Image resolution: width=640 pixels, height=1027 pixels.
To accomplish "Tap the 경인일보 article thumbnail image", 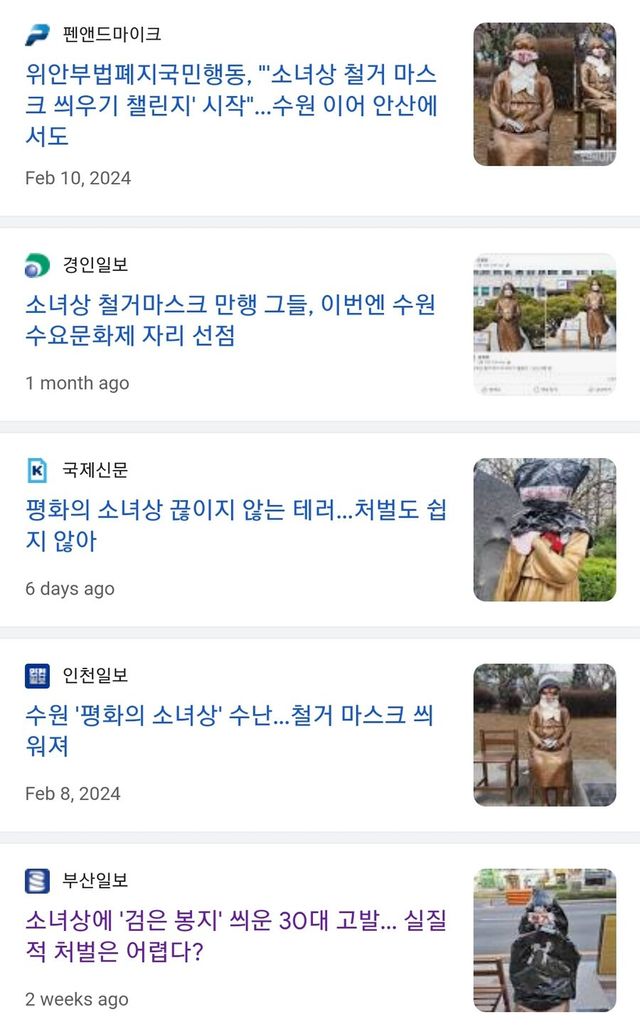I will [544, 324].
